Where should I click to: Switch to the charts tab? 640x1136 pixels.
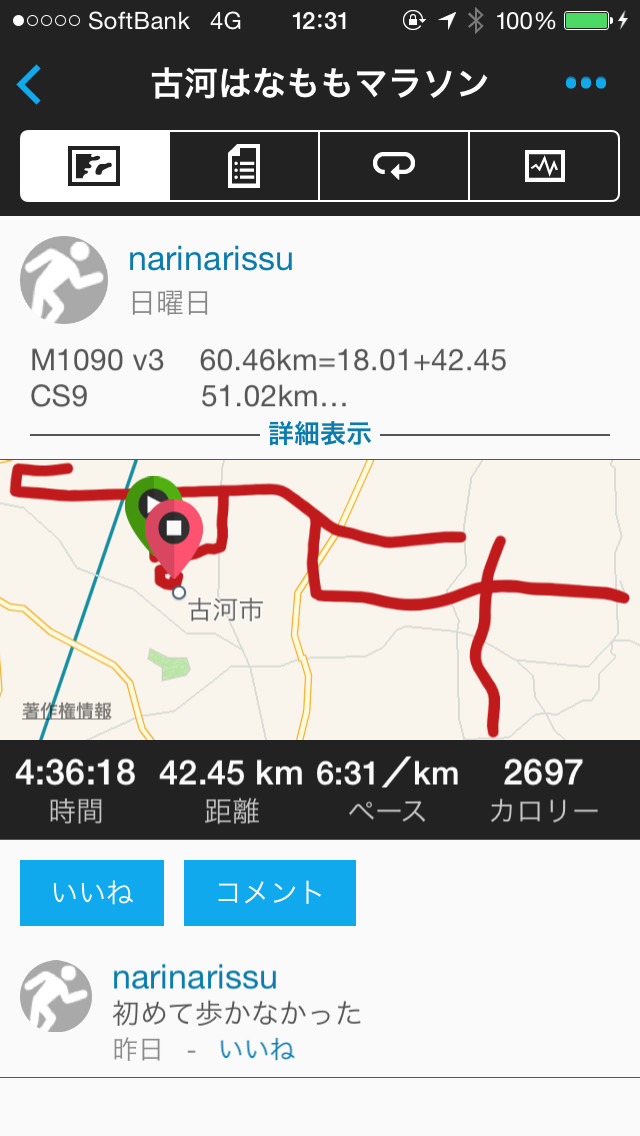point(544,166)
